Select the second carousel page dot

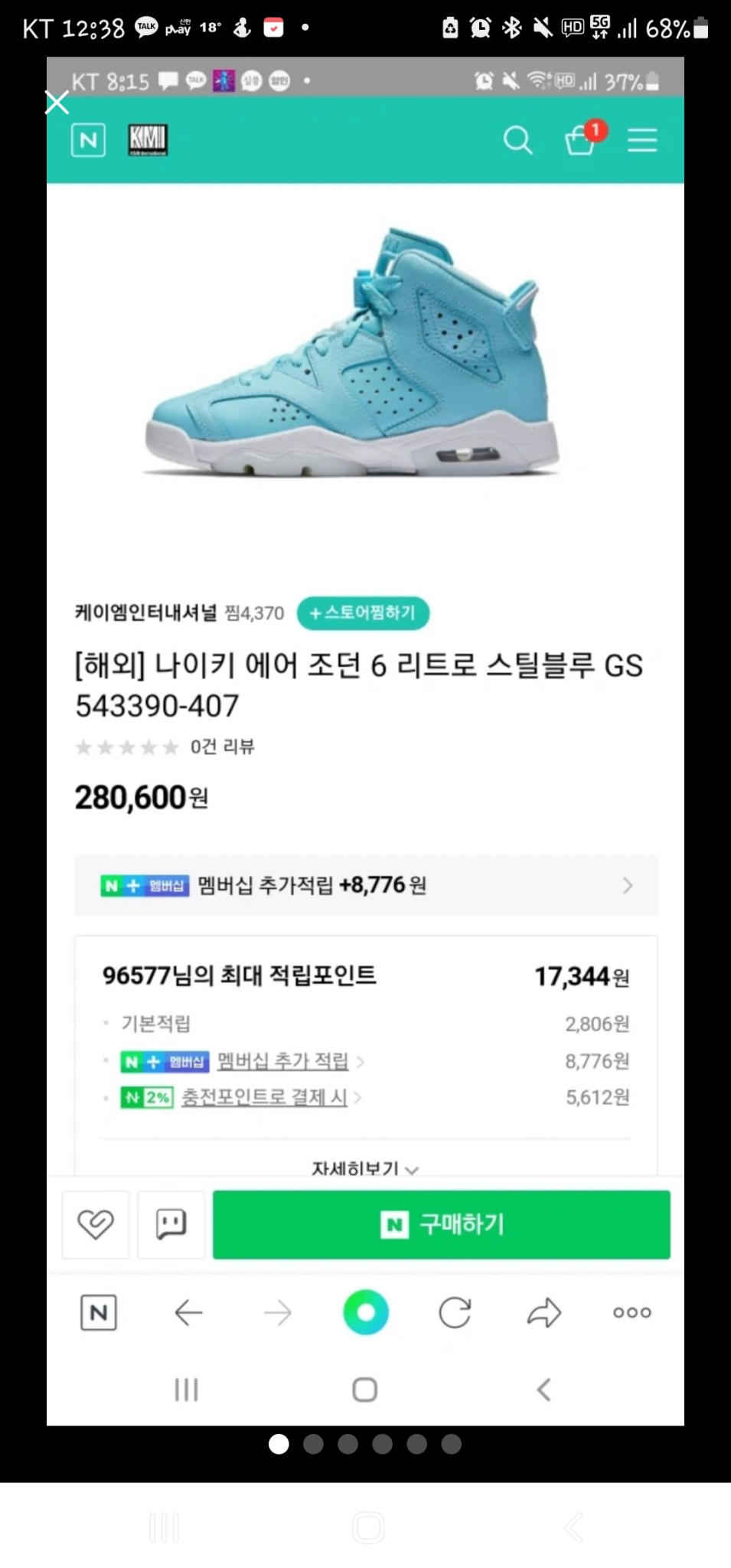pos(312,1443)
